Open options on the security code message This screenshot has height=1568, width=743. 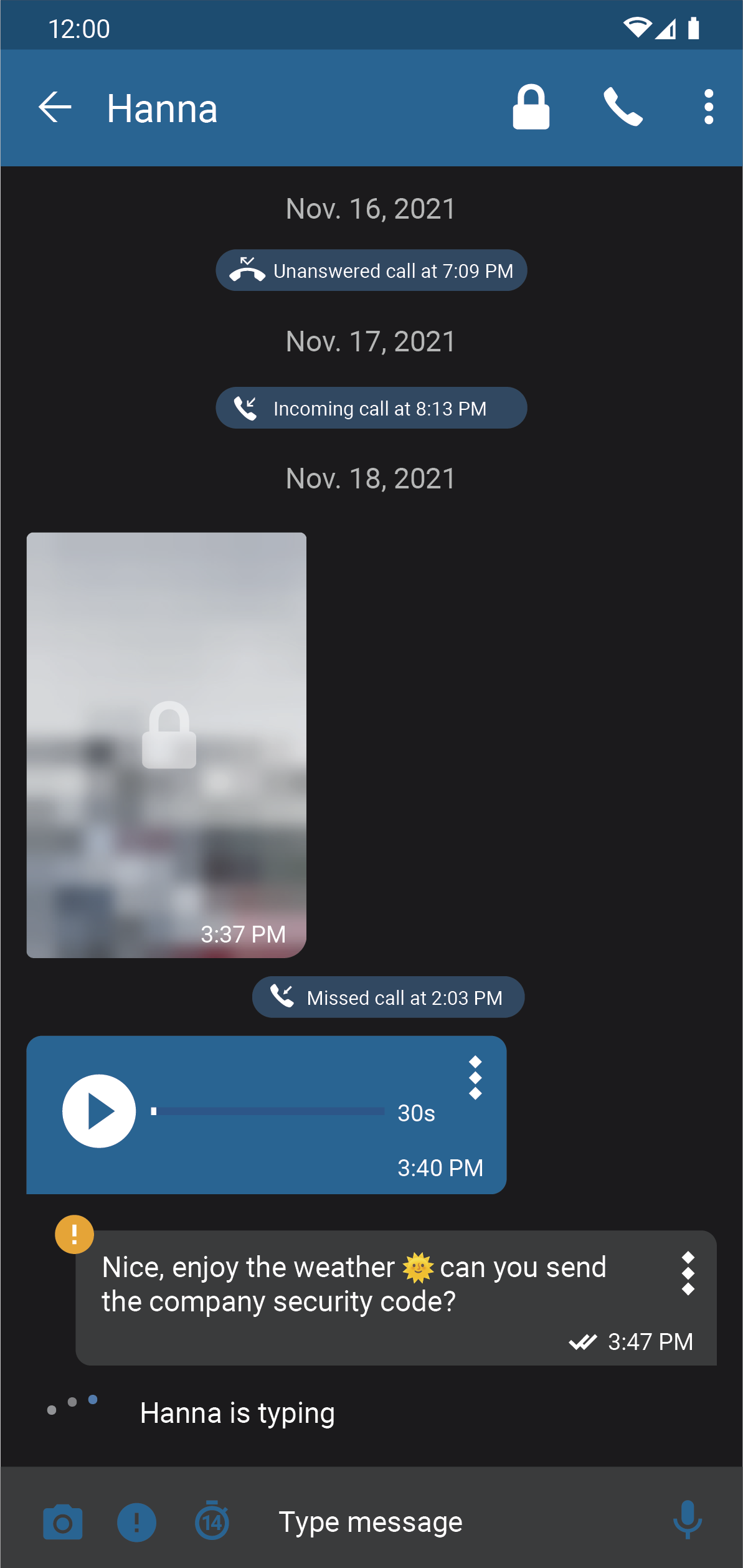click(688, 1273)
